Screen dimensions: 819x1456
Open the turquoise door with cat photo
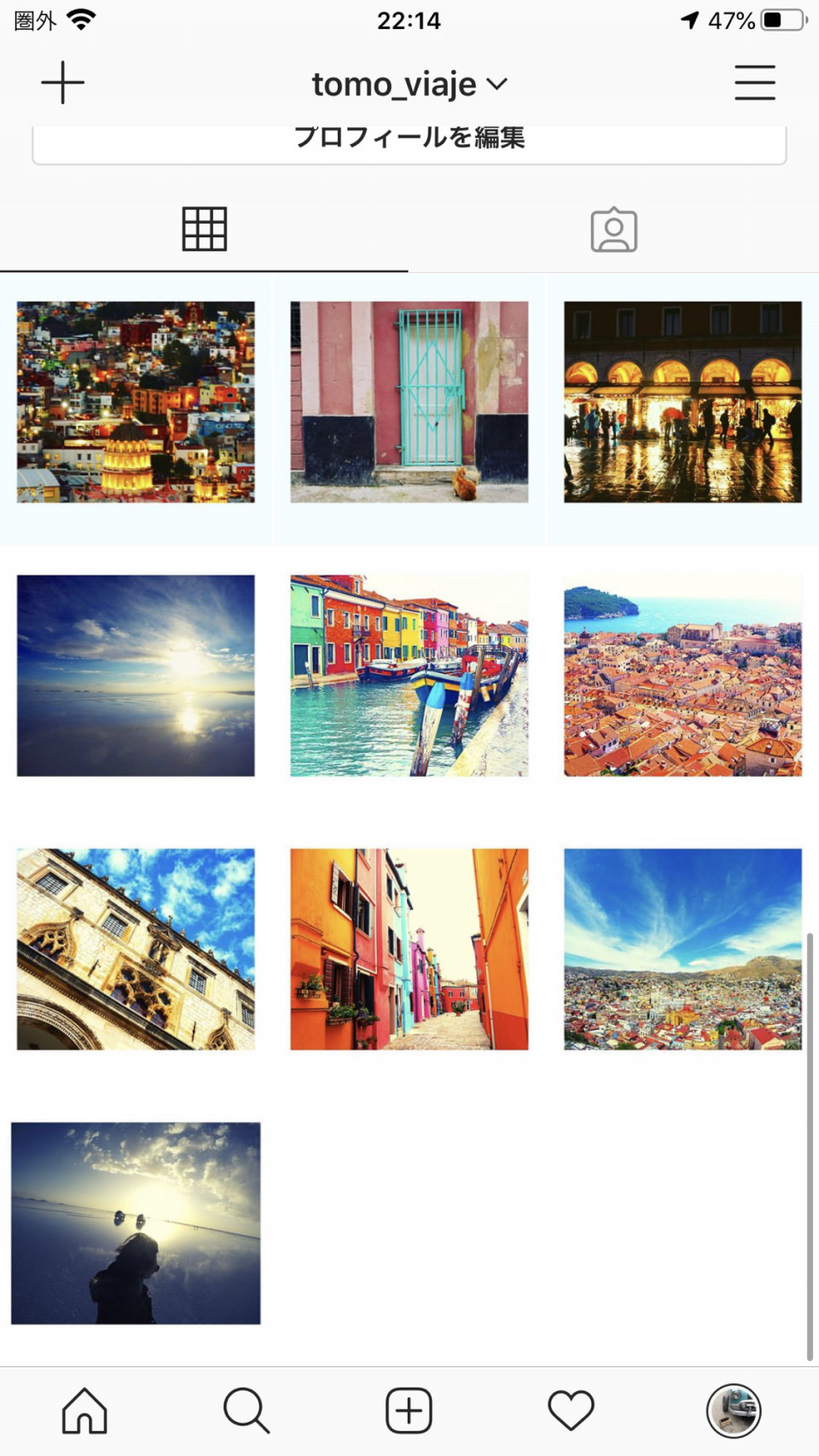409,402
